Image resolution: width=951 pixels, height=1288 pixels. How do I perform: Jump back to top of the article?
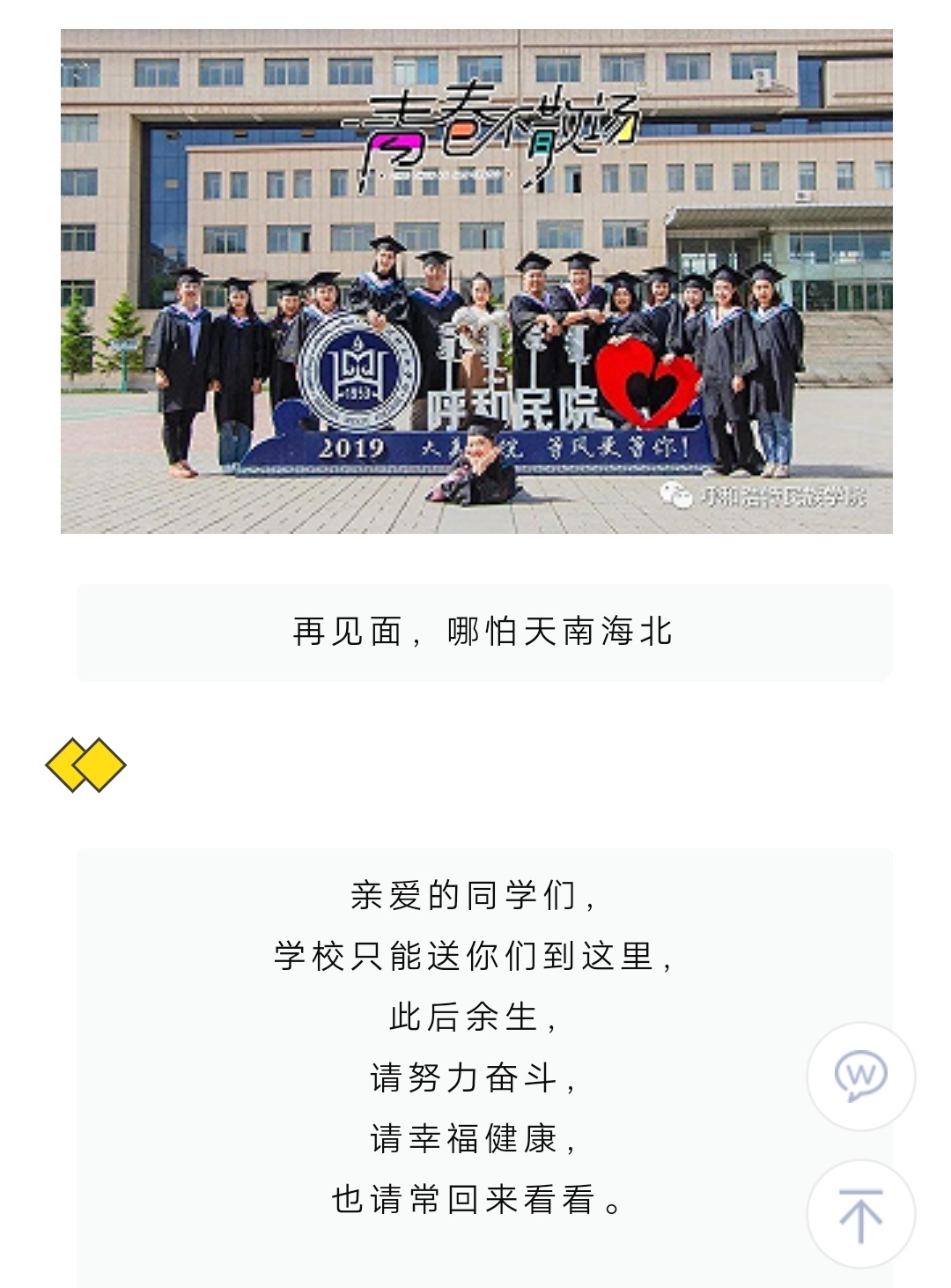(x=860, y=1214)
